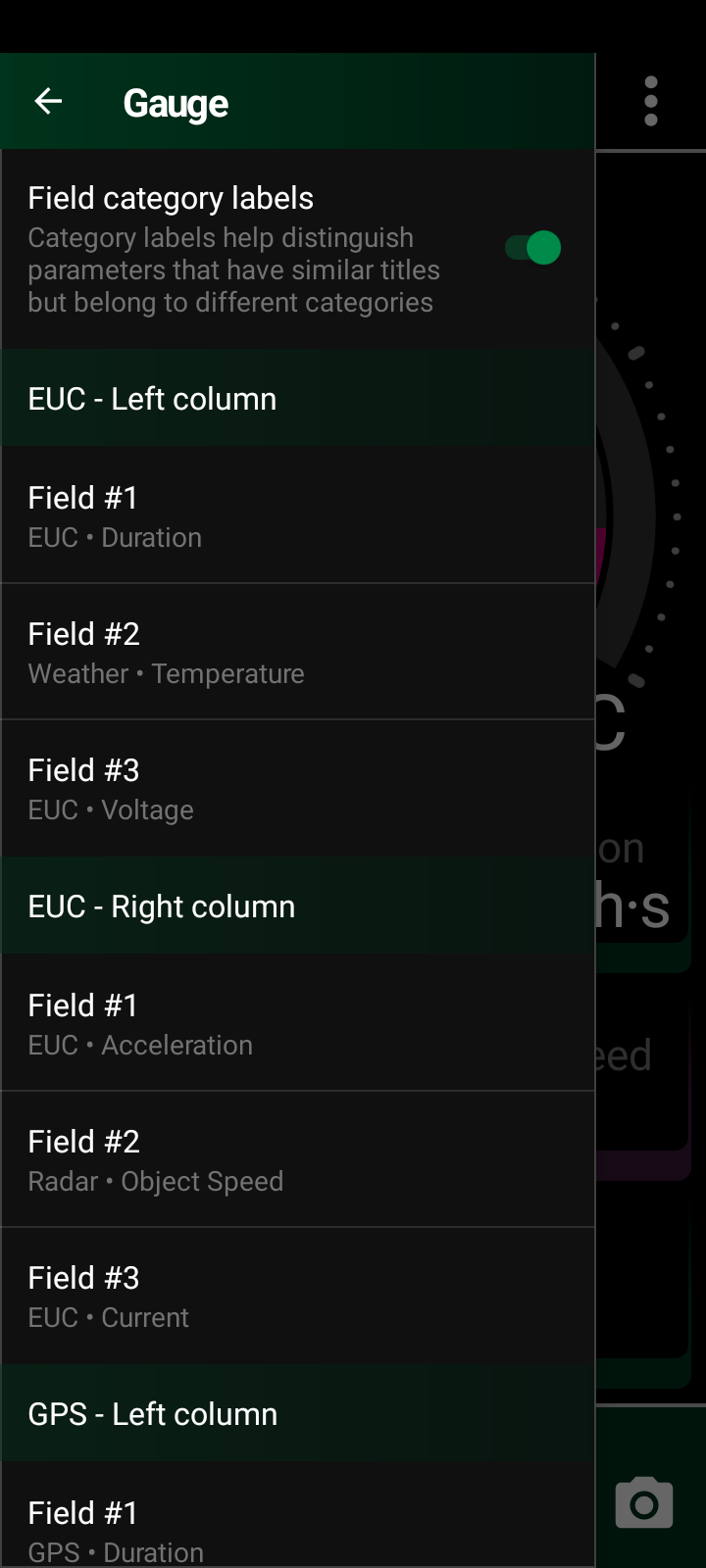Tap the camera icon
Viewport: 706px width, 1568px height.
[644, 1502]
